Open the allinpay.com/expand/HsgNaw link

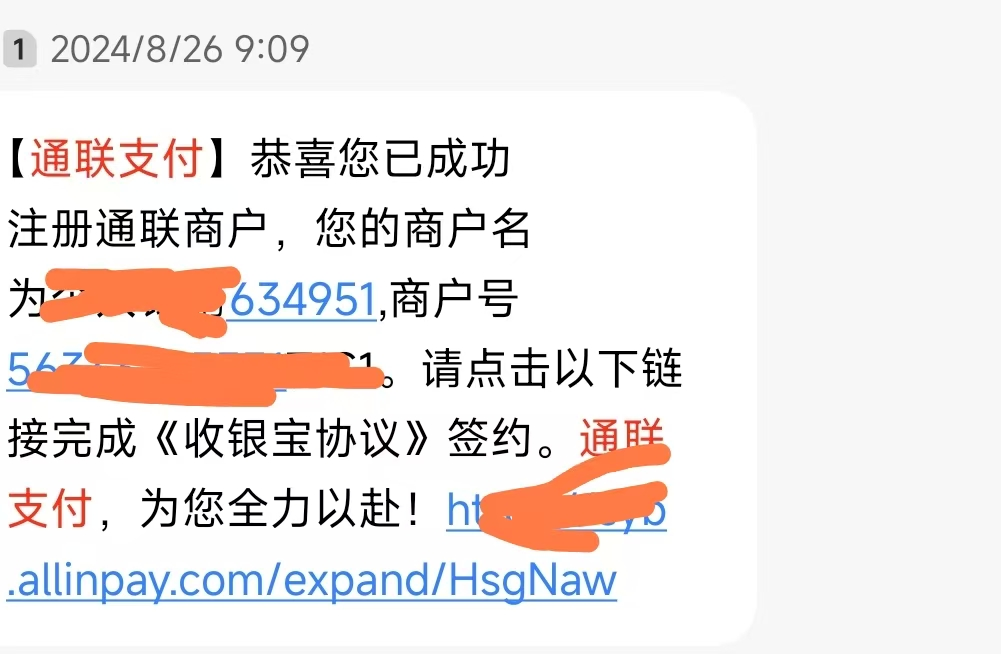[x=312, y=580]
